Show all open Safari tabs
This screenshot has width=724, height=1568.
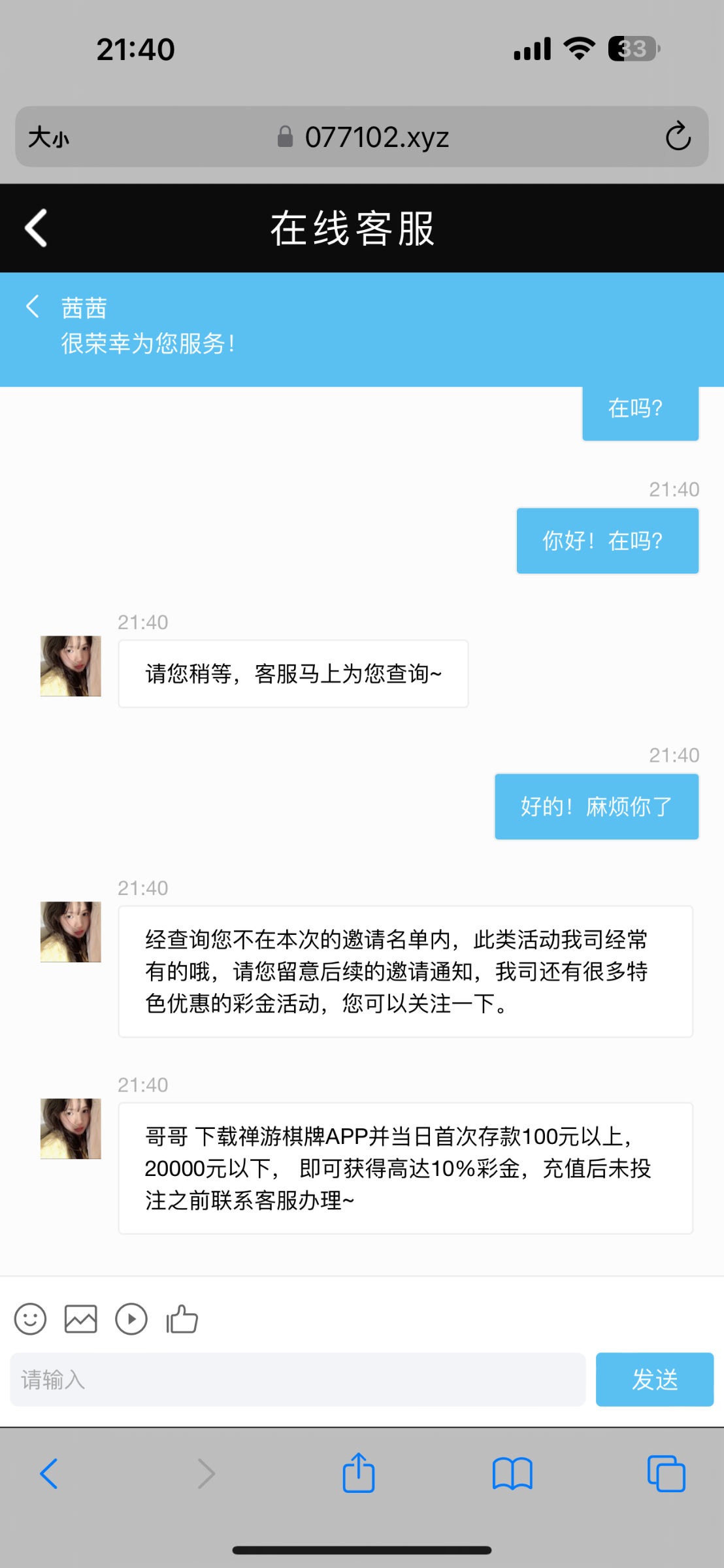click(666, 1474)
